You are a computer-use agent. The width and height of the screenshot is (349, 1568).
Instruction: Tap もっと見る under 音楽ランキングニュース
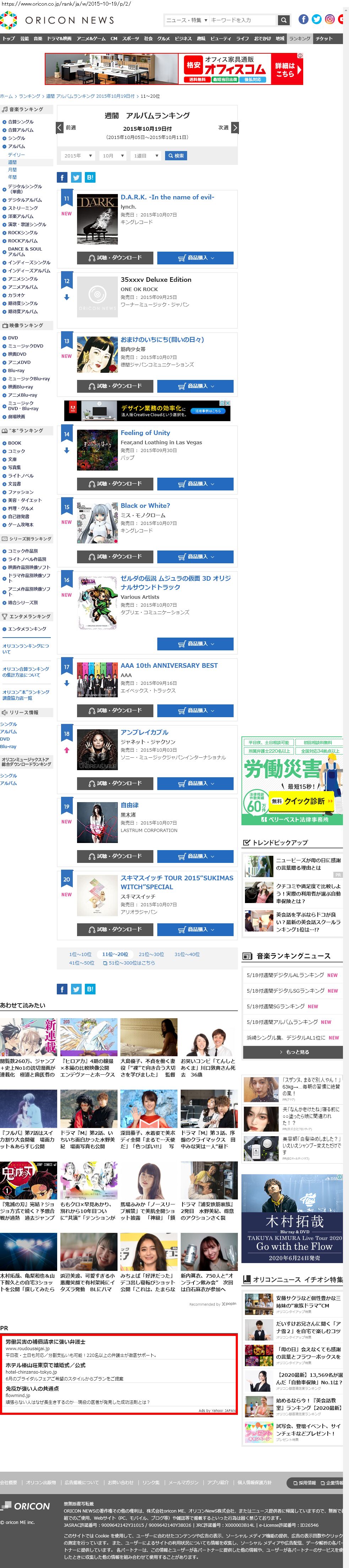click(x=293, y=1052)
